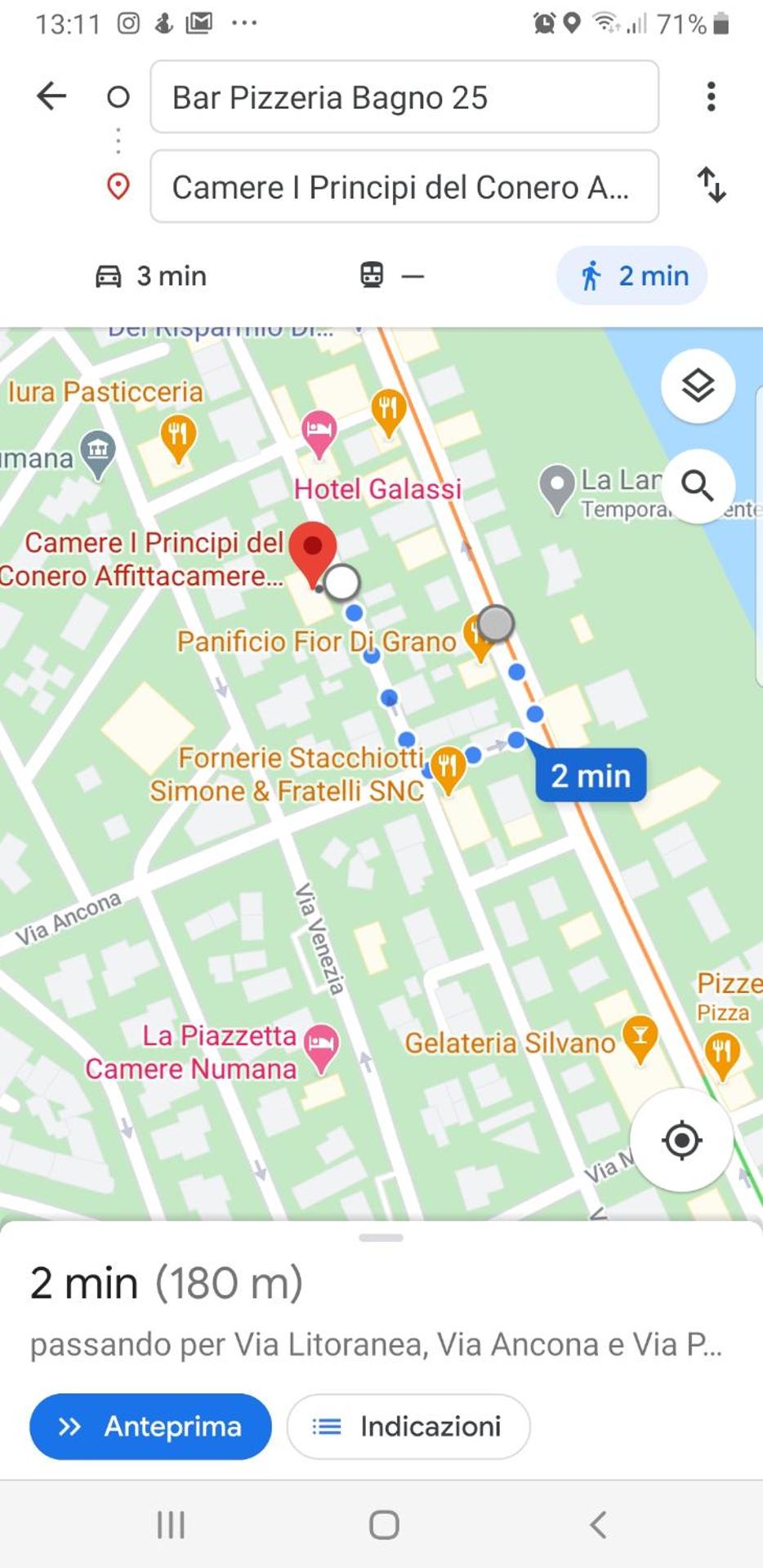Edit the Camere I Principi destination field
Viewport: 763px width, 1568px height.
404,186
